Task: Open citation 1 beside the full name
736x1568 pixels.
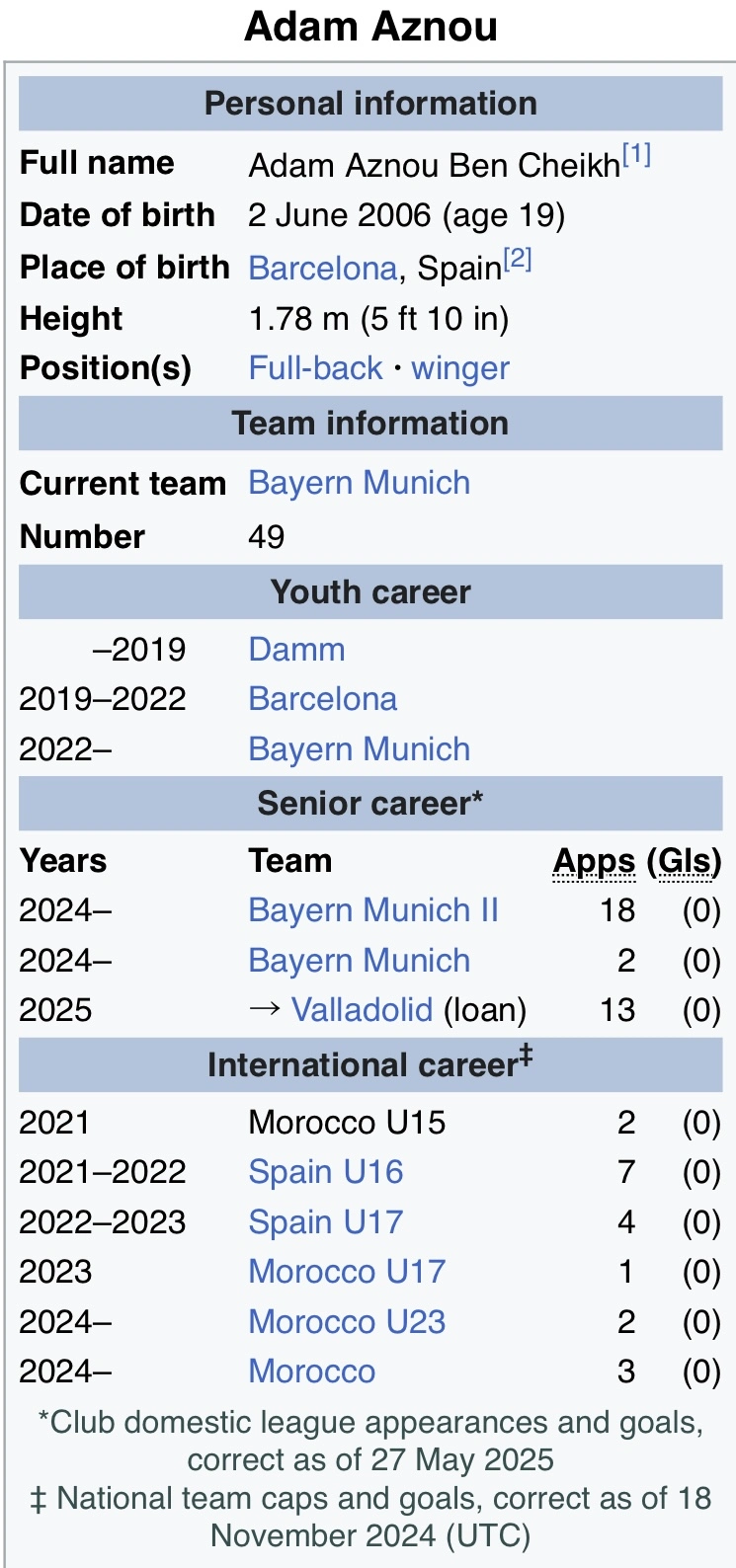Action: (636, 156)
